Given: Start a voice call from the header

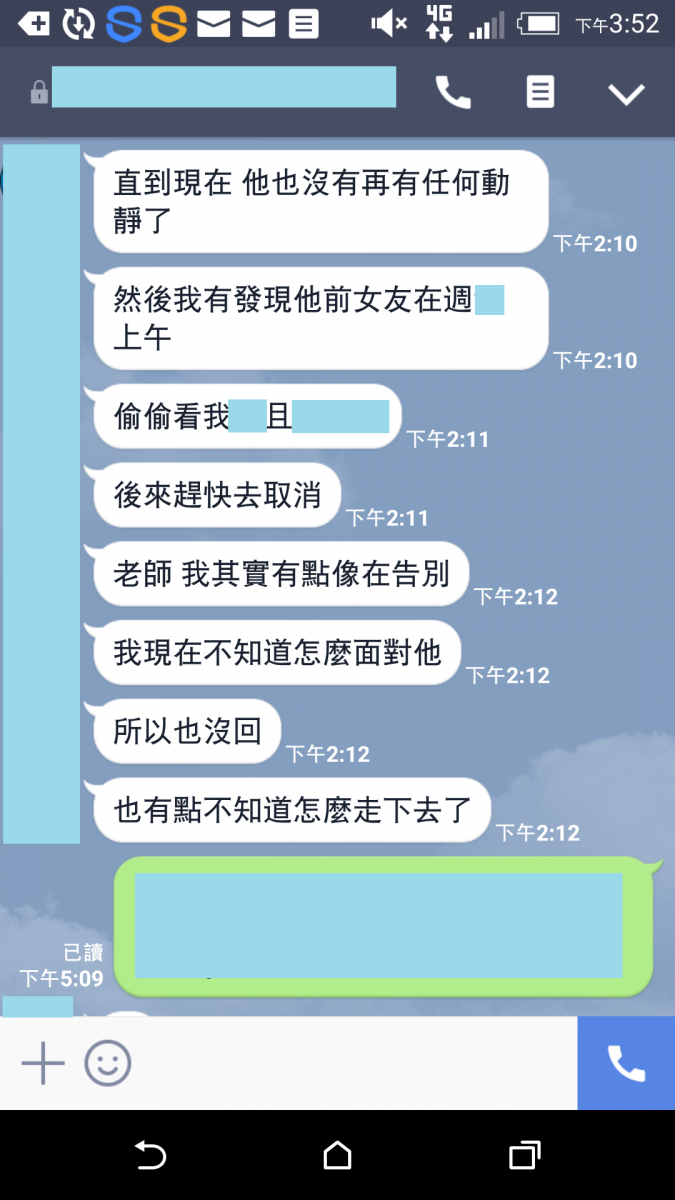Looking at the screenshot, I should coord(453,93).
